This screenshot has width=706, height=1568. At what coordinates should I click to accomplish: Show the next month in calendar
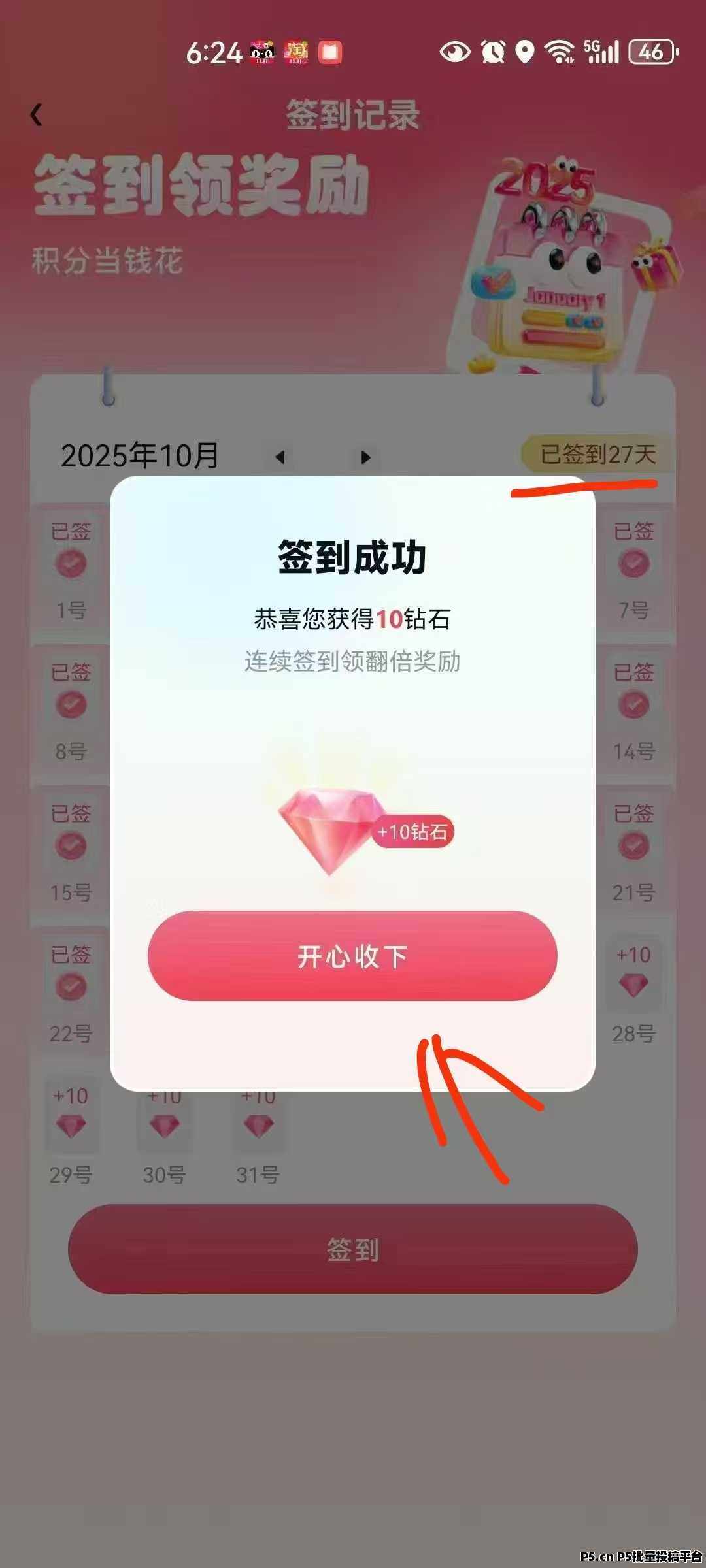[365, 457]
